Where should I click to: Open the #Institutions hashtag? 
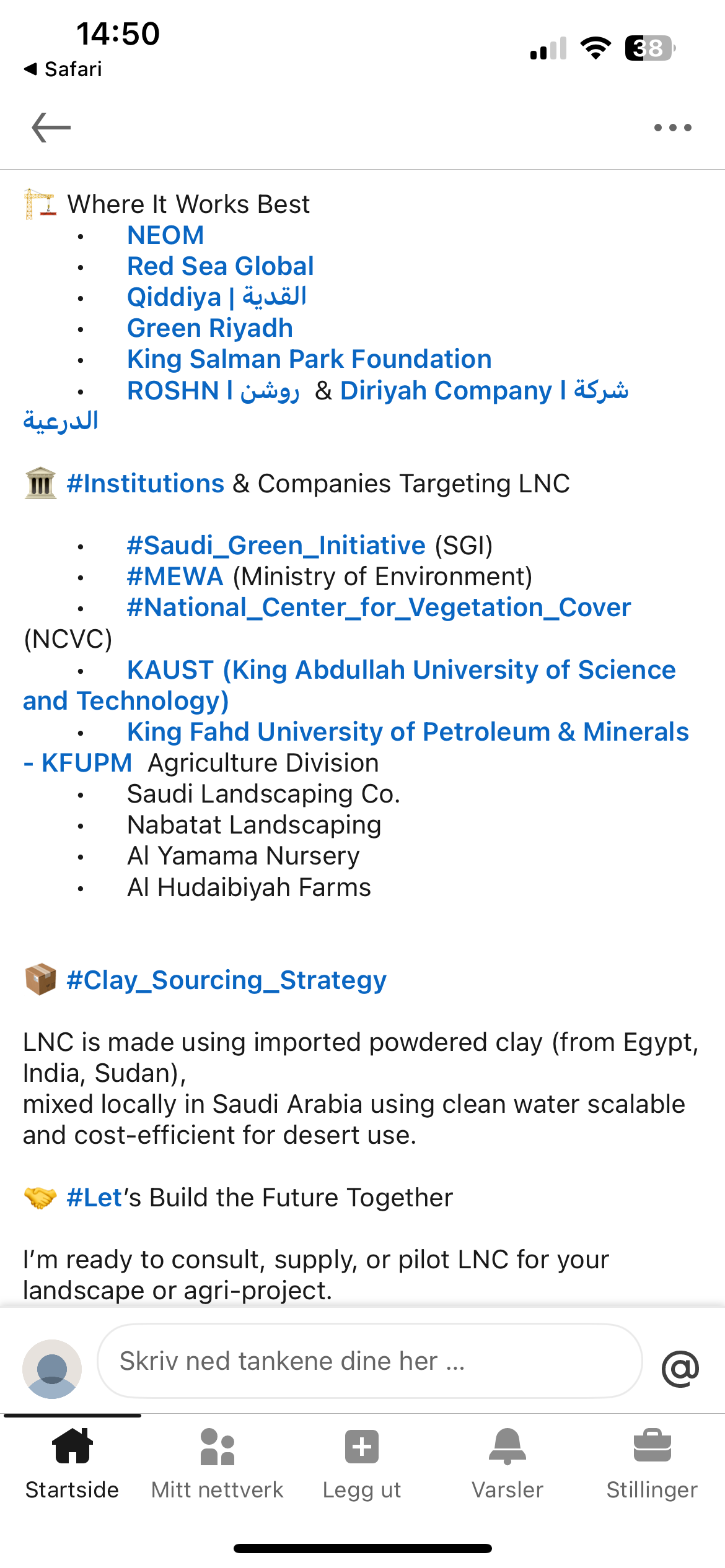click(x=146, y=484)
